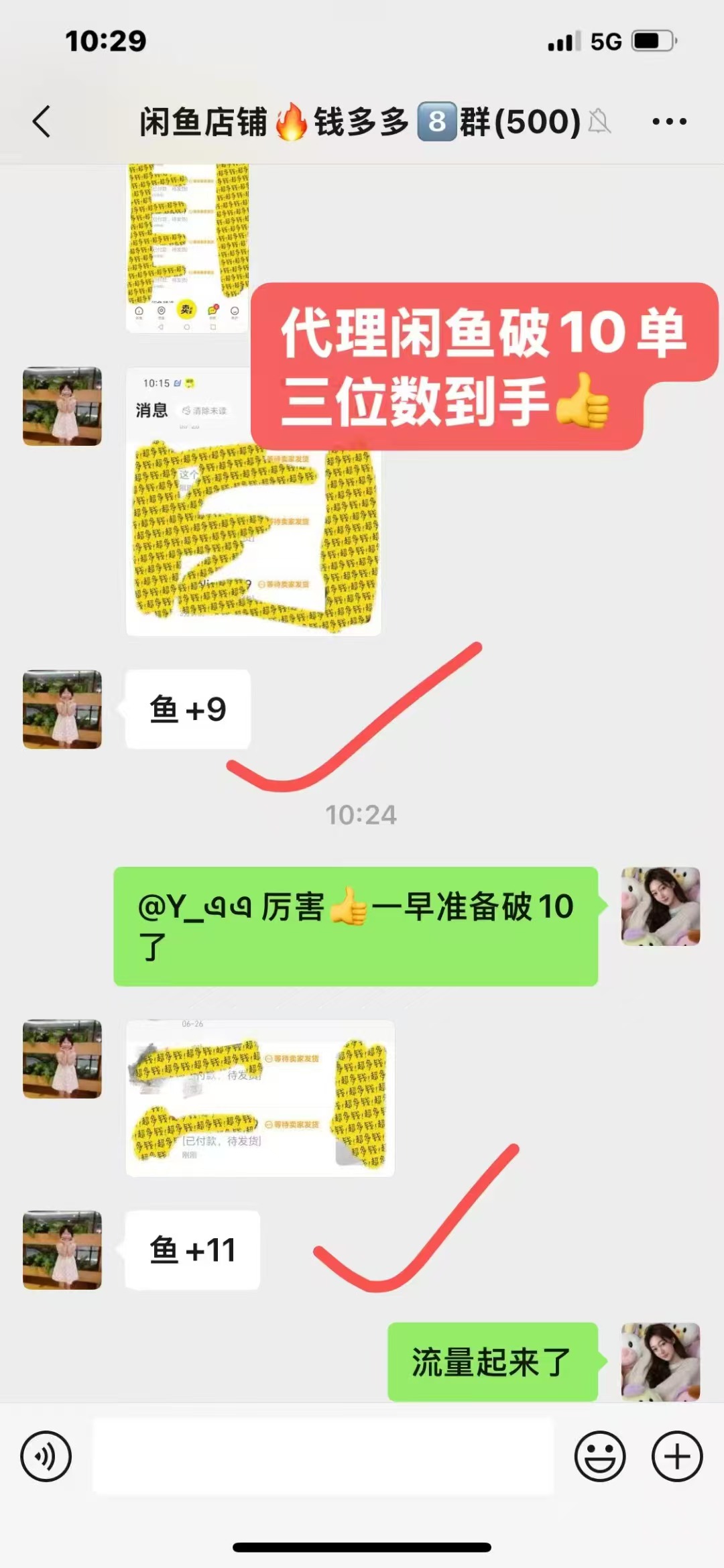Open own avatar beside 厉害 message
Image resolution: width=724 pixels, height=1568 pixels.
(660, 906)
